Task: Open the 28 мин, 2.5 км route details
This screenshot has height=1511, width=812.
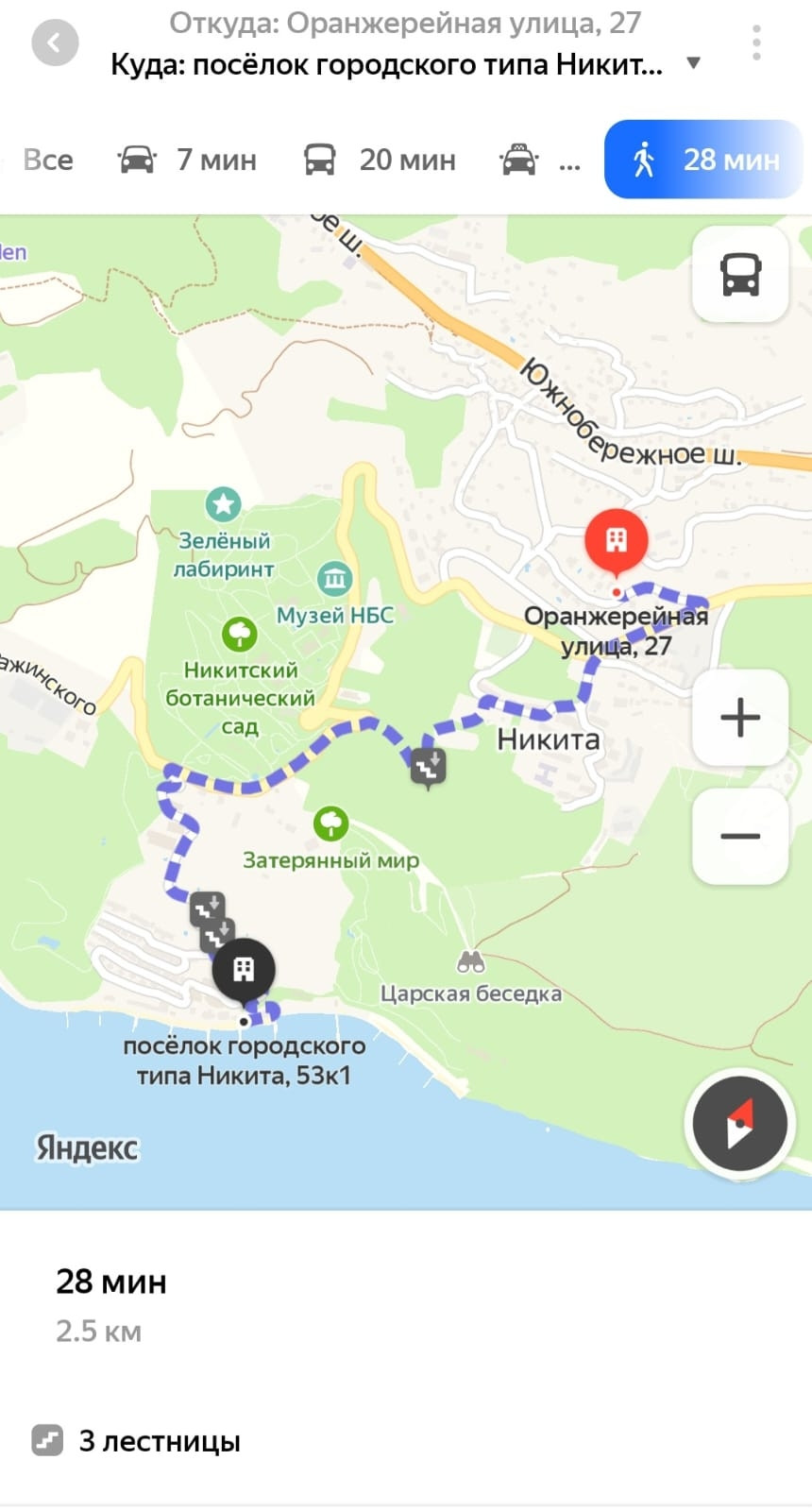Action: click(111, 1304)
